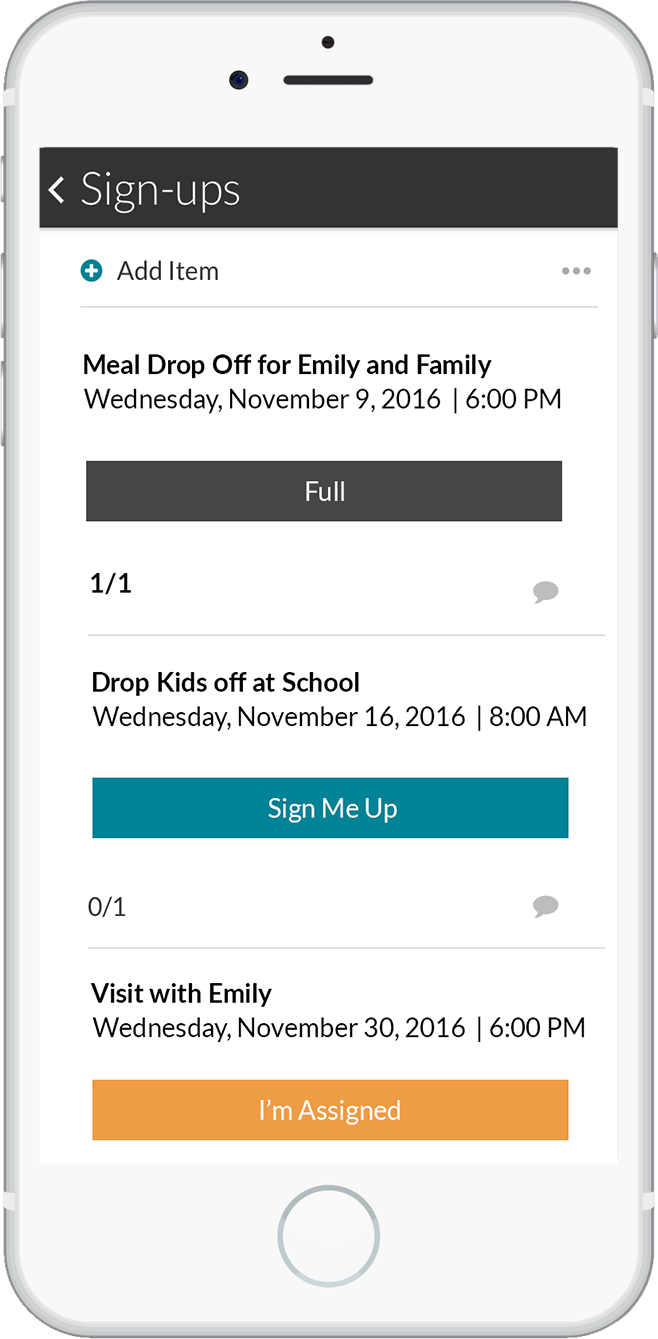Open the Meal Drop Off for Emily item
This screenshot has width=658, height=1339.
(x=287, y=365)
